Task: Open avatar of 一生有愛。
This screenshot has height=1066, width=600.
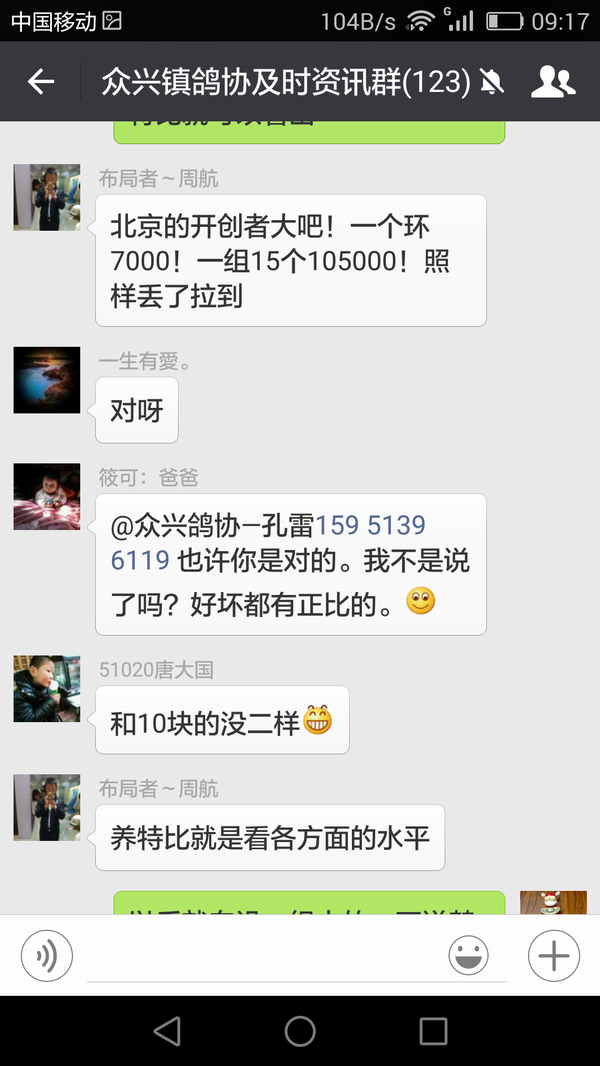Action: [x=47, y=380]
